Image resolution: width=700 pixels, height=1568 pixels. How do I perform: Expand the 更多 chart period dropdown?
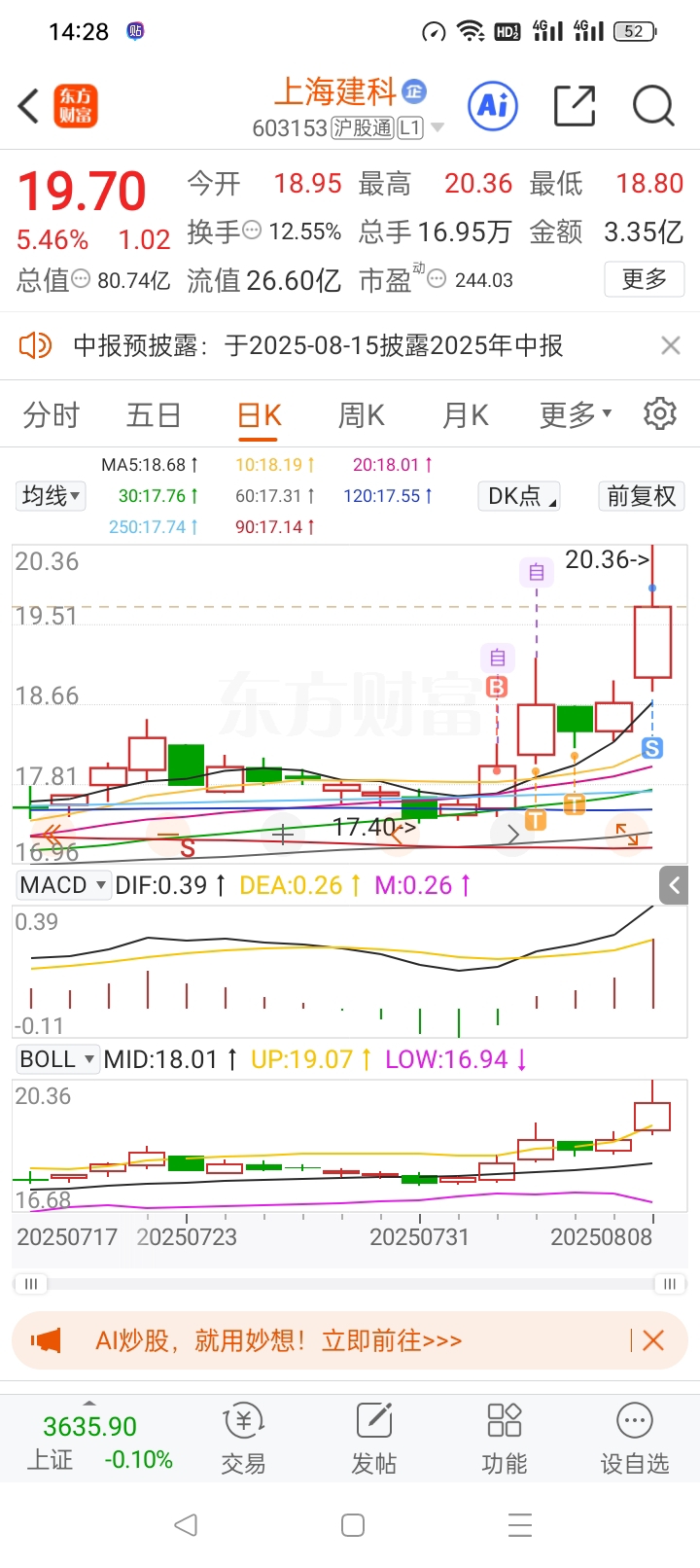[x=576, y=415]
